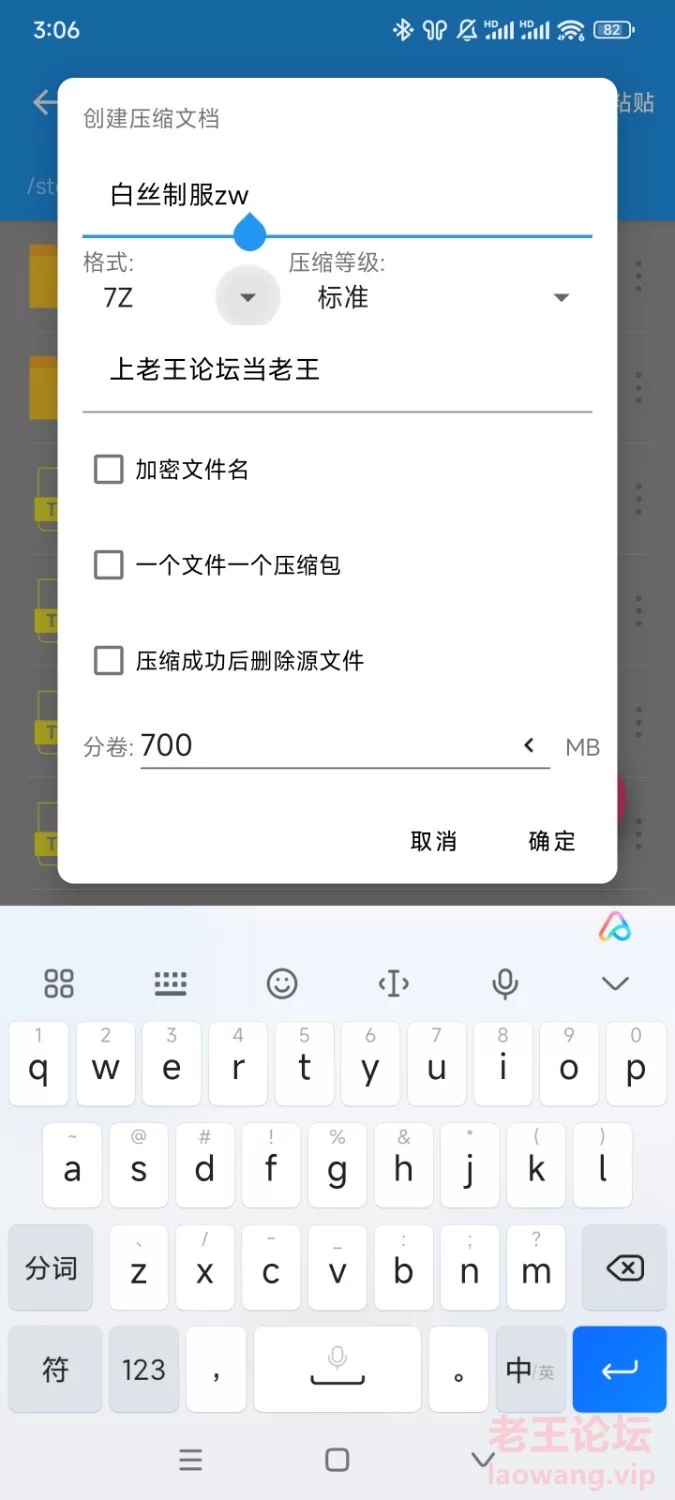Toggle 压缩成功后删除源文件 checkbox

109,661
